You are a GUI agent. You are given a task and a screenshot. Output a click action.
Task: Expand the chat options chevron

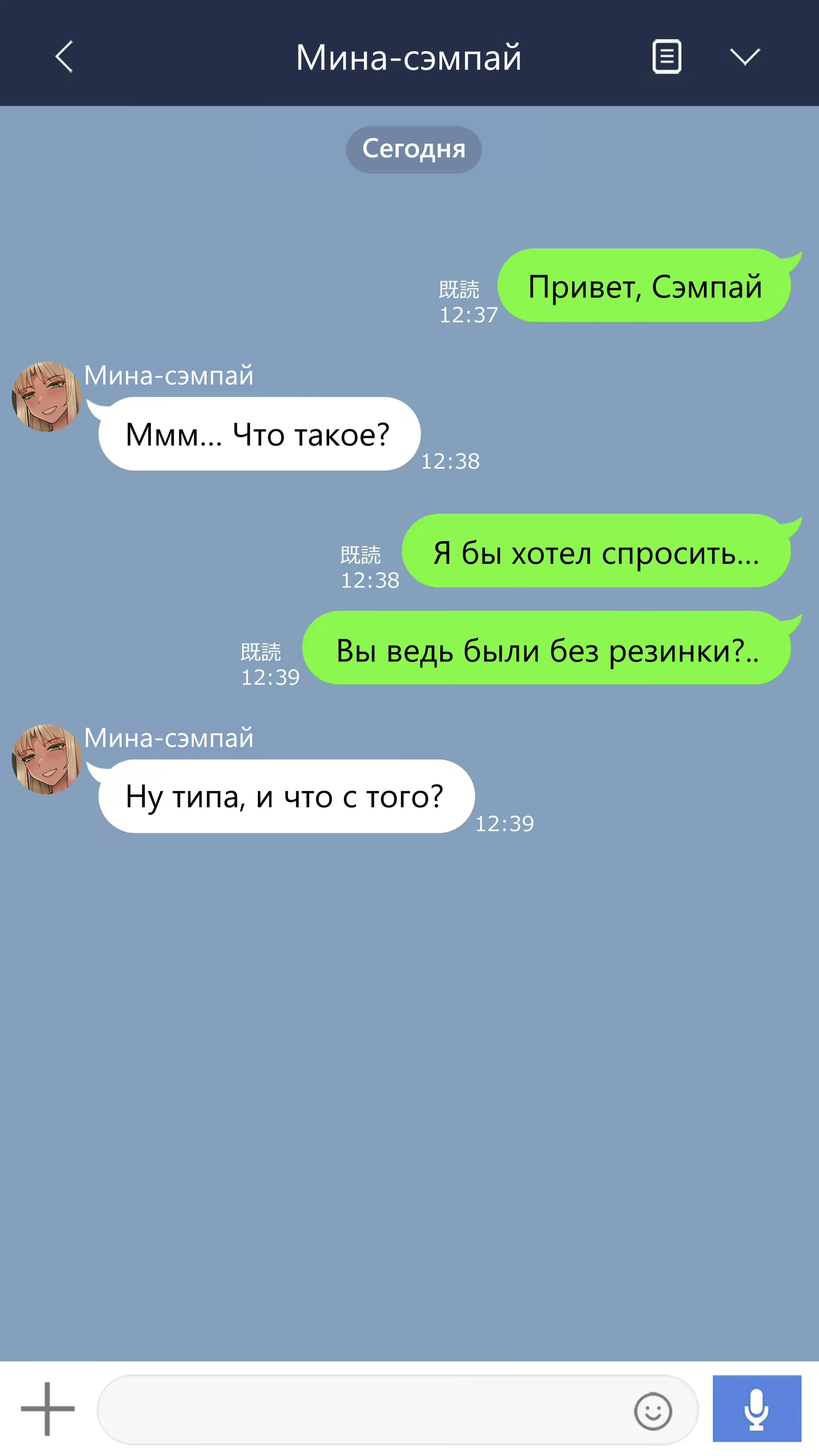click(745, 57)
